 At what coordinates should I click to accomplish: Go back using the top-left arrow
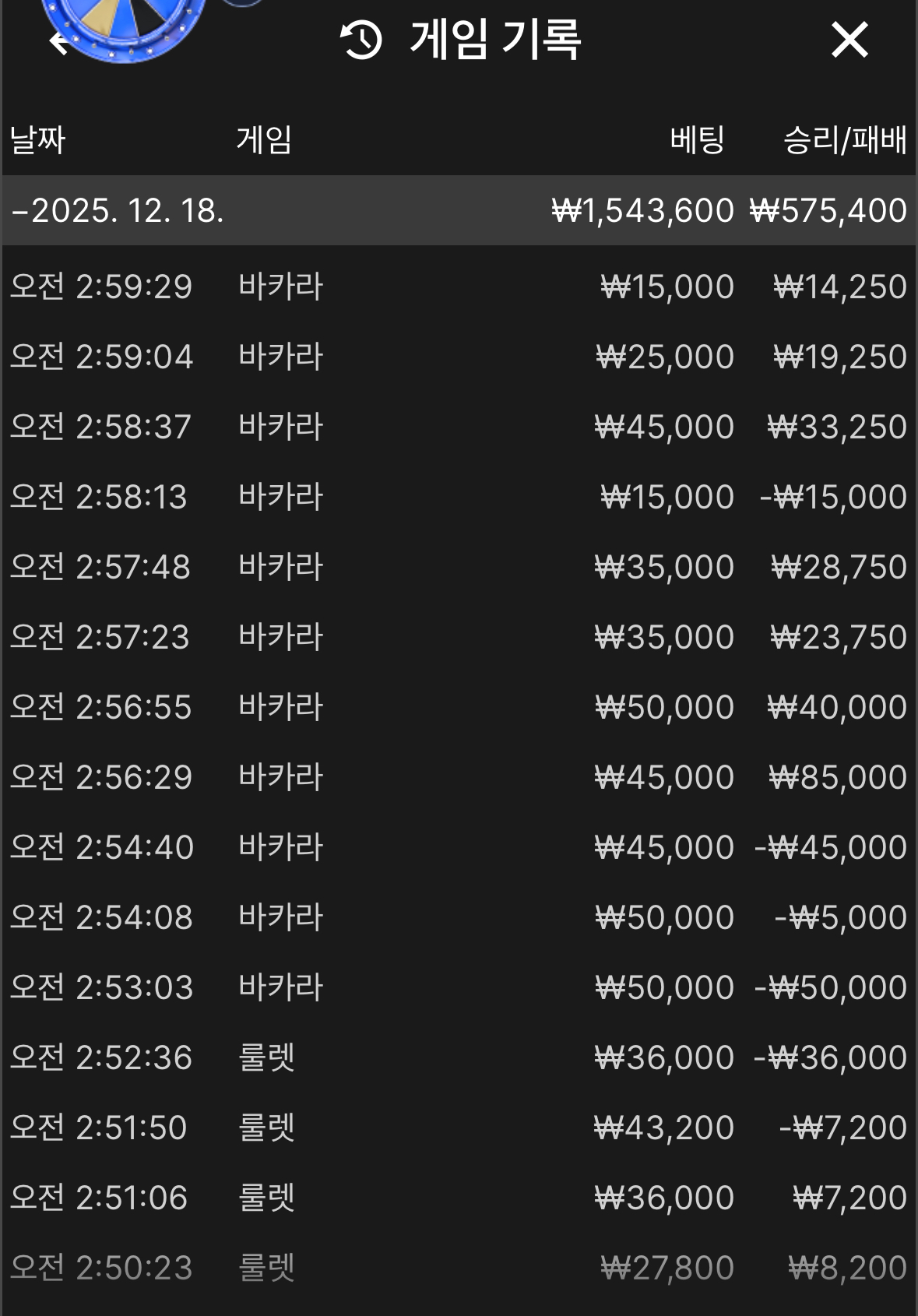tap(59, 41)
